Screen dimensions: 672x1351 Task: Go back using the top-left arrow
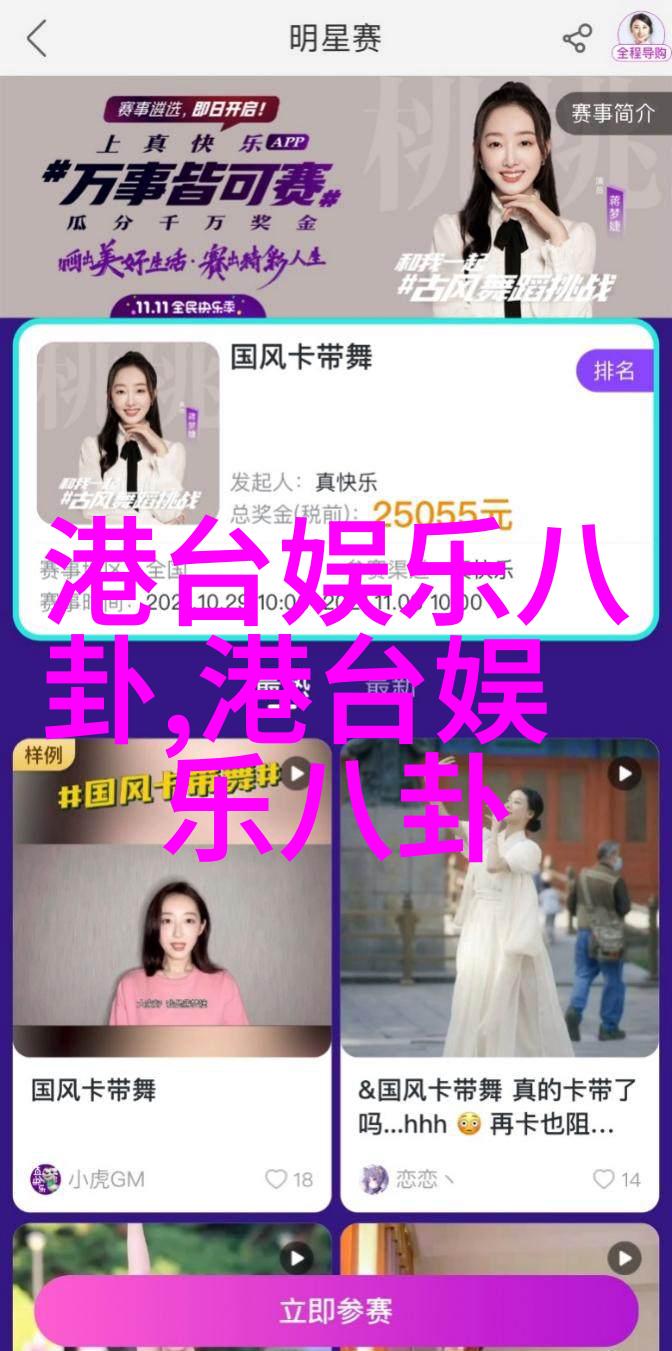37,39
